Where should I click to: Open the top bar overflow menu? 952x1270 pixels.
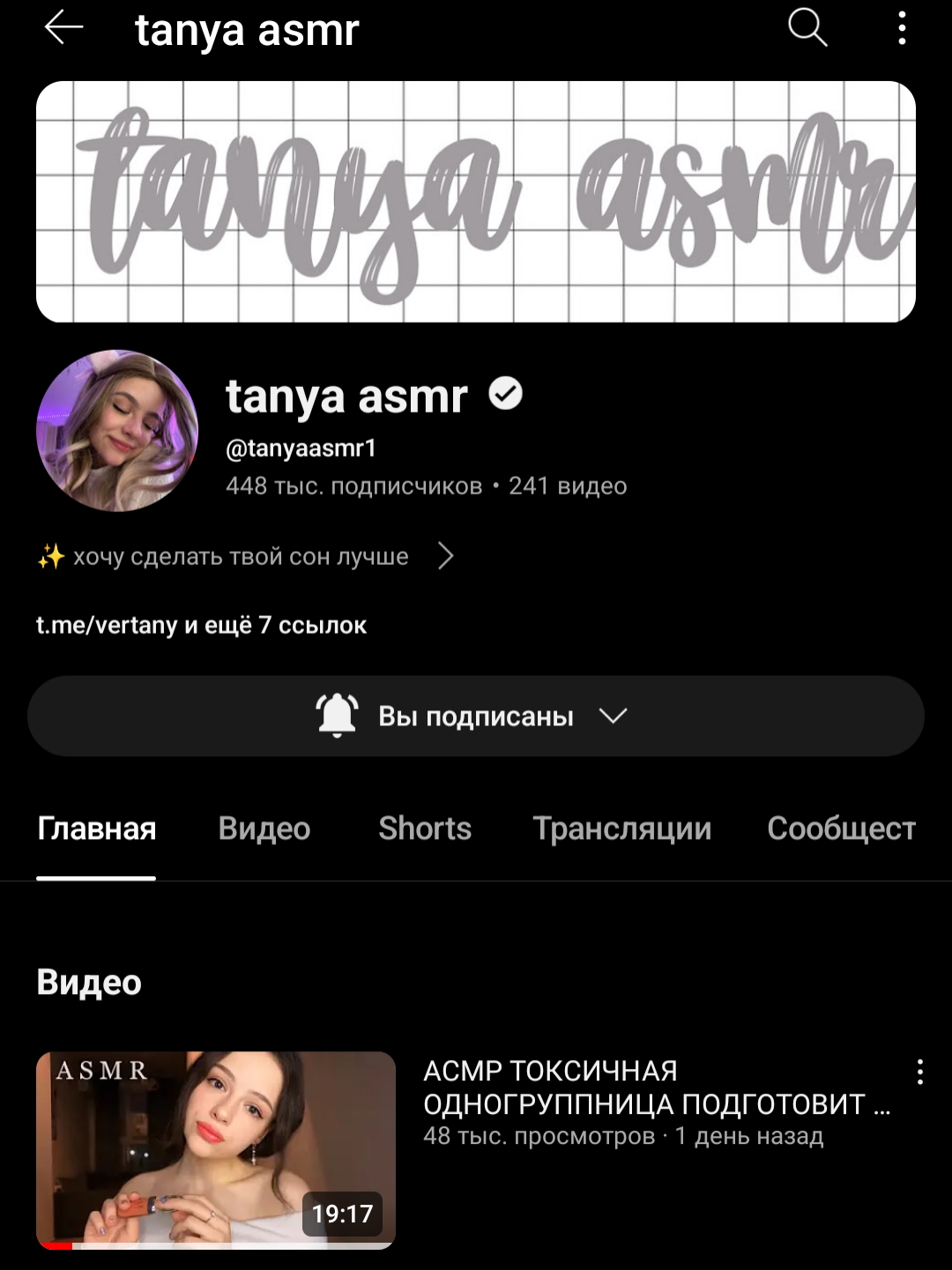coord(901,28)
